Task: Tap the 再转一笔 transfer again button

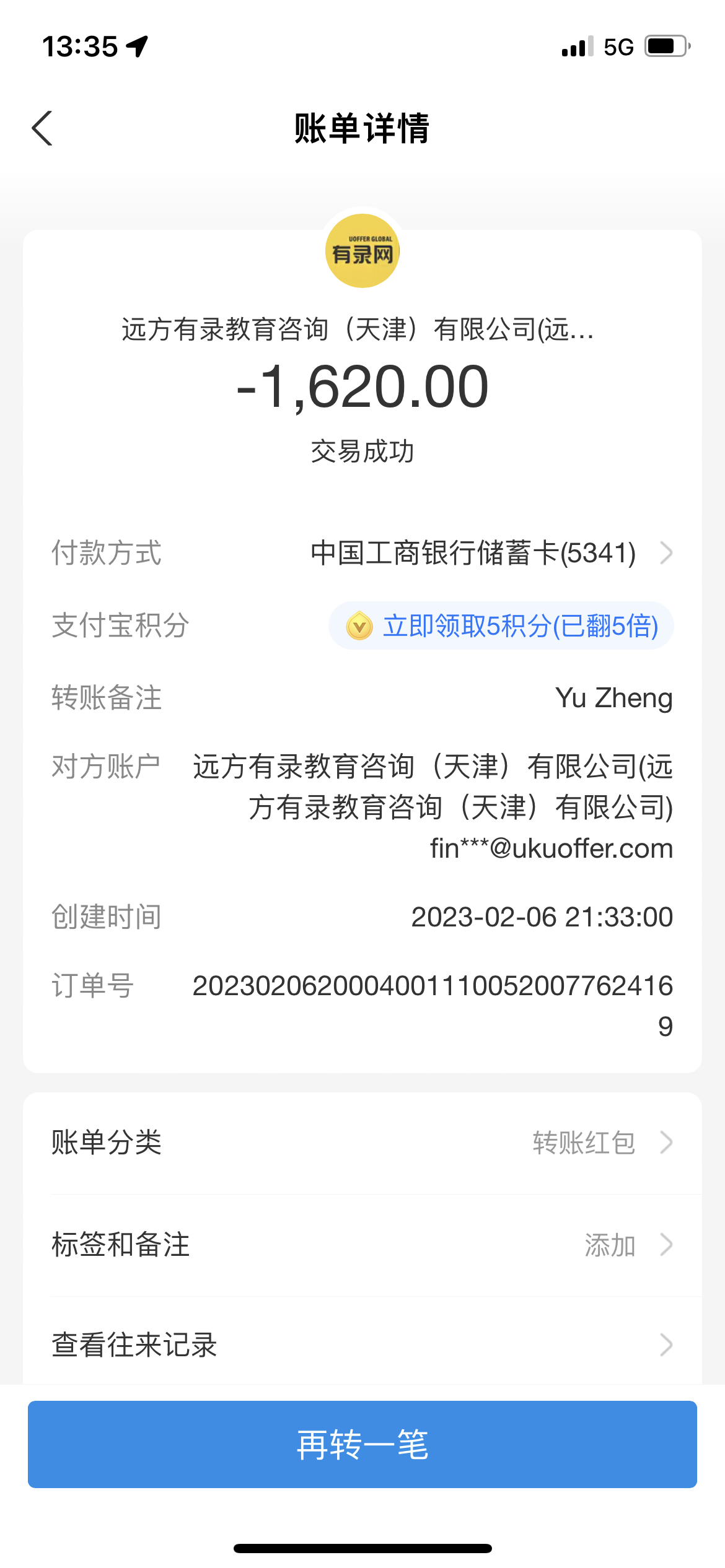Action: [362, 1444]
